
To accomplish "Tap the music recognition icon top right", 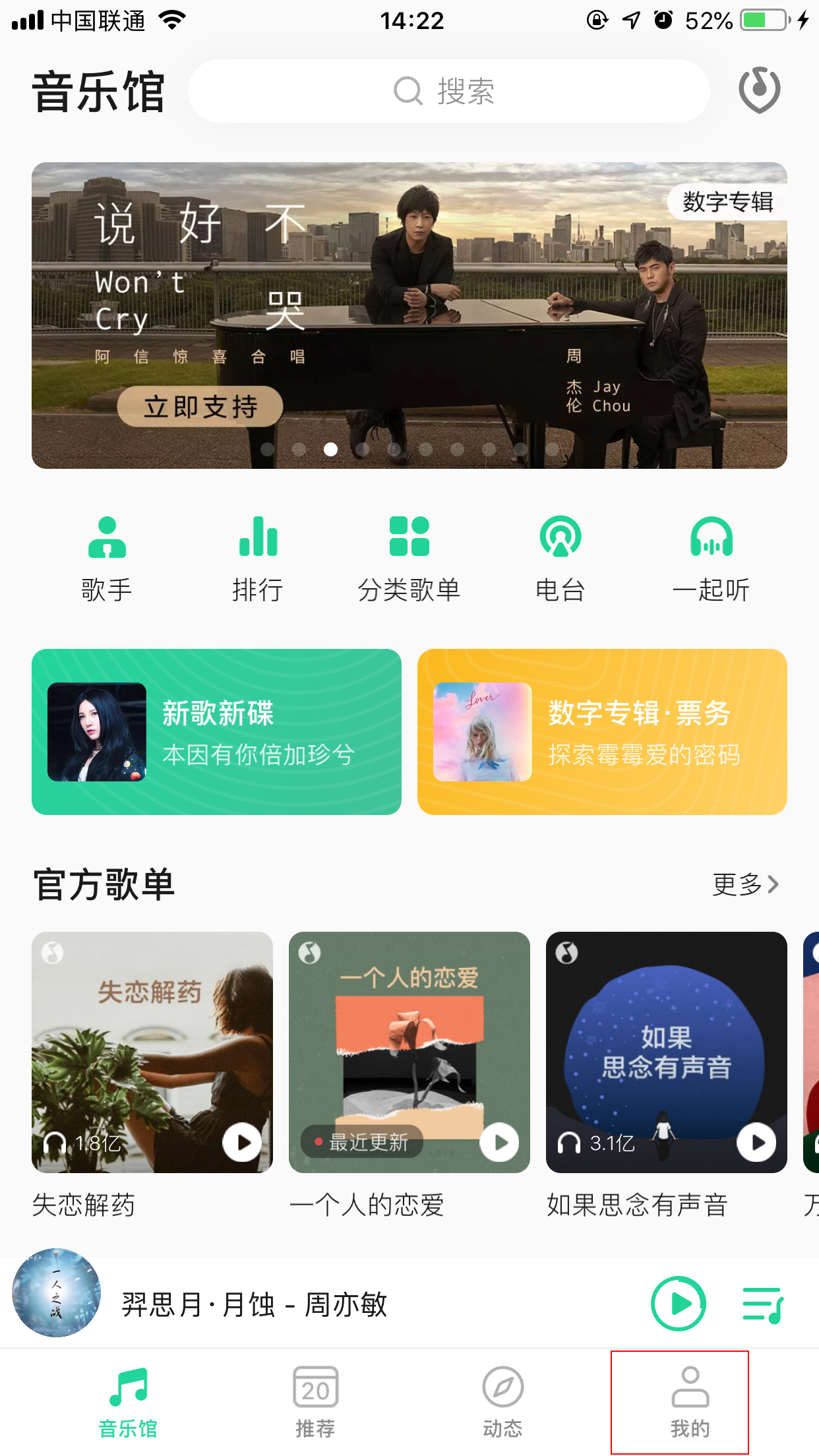I will click(x=759, y=90).
